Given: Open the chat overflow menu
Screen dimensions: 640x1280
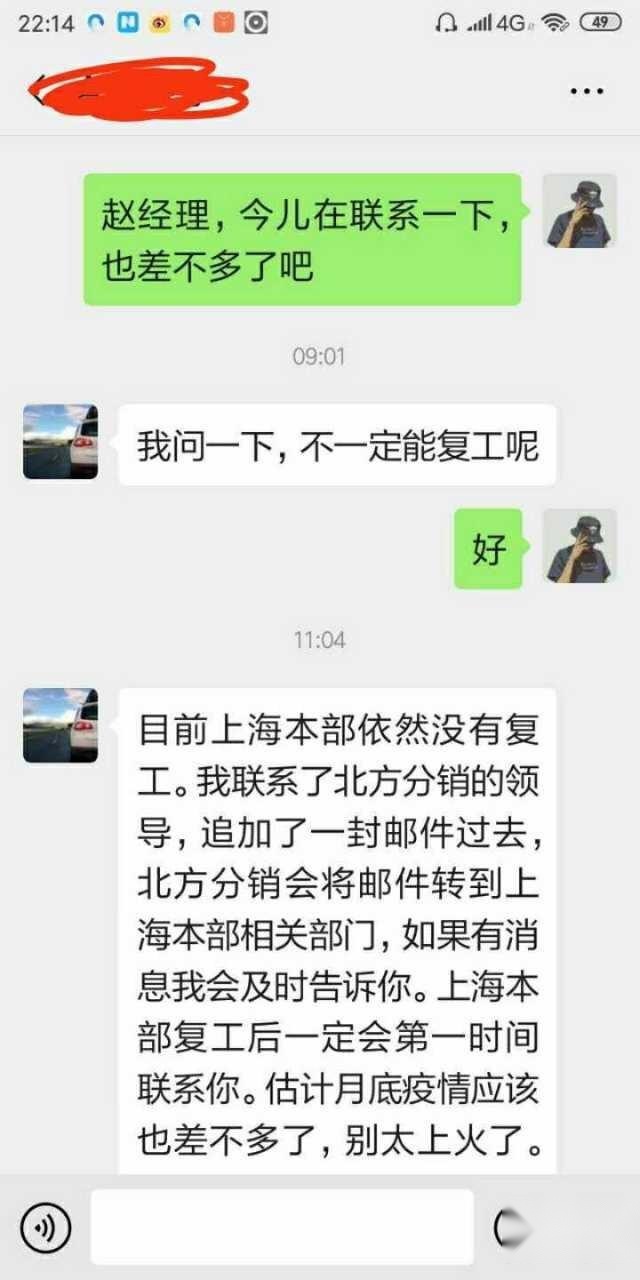Looking at the screenshot, I should 587,91.
